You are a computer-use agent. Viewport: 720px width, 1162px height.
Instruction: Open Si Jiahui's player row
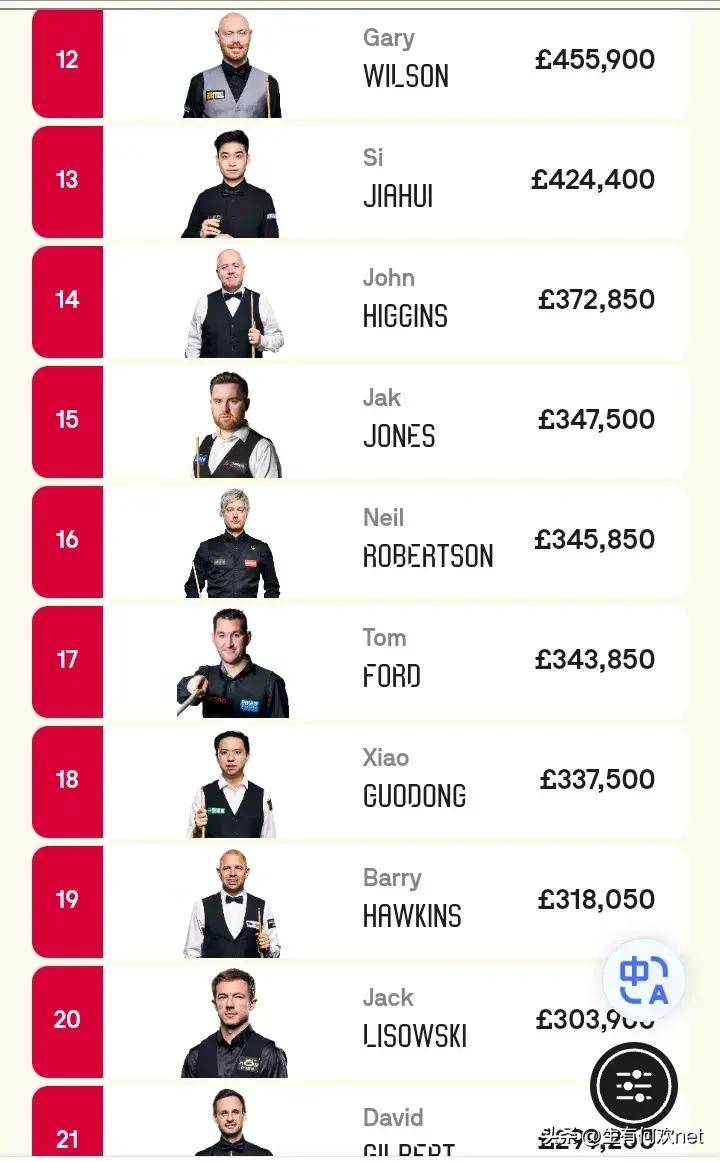coord(360,182)
